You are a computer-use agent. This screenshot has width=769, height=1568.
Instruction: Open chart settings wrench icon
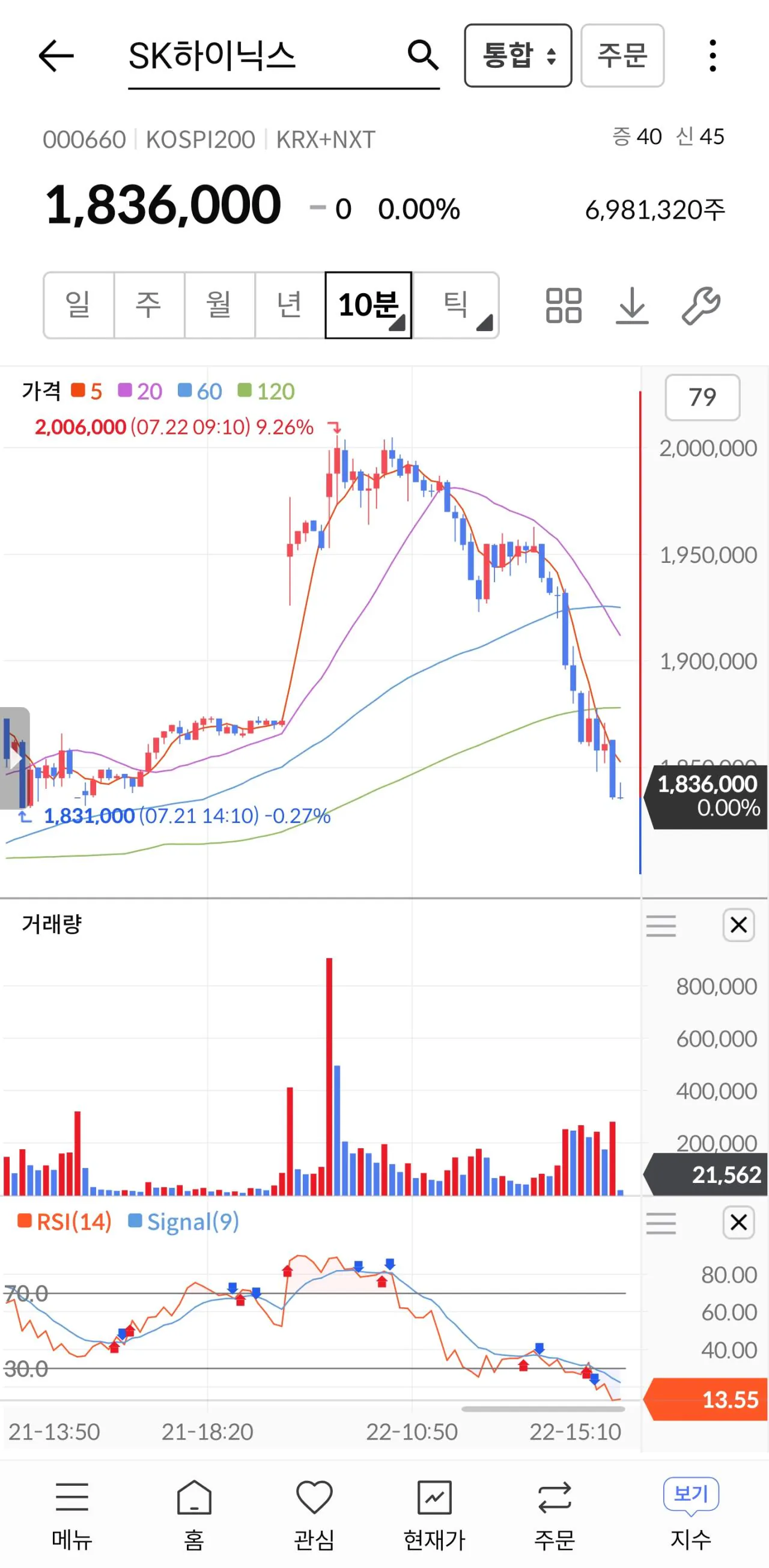click(x=701, y=305)
